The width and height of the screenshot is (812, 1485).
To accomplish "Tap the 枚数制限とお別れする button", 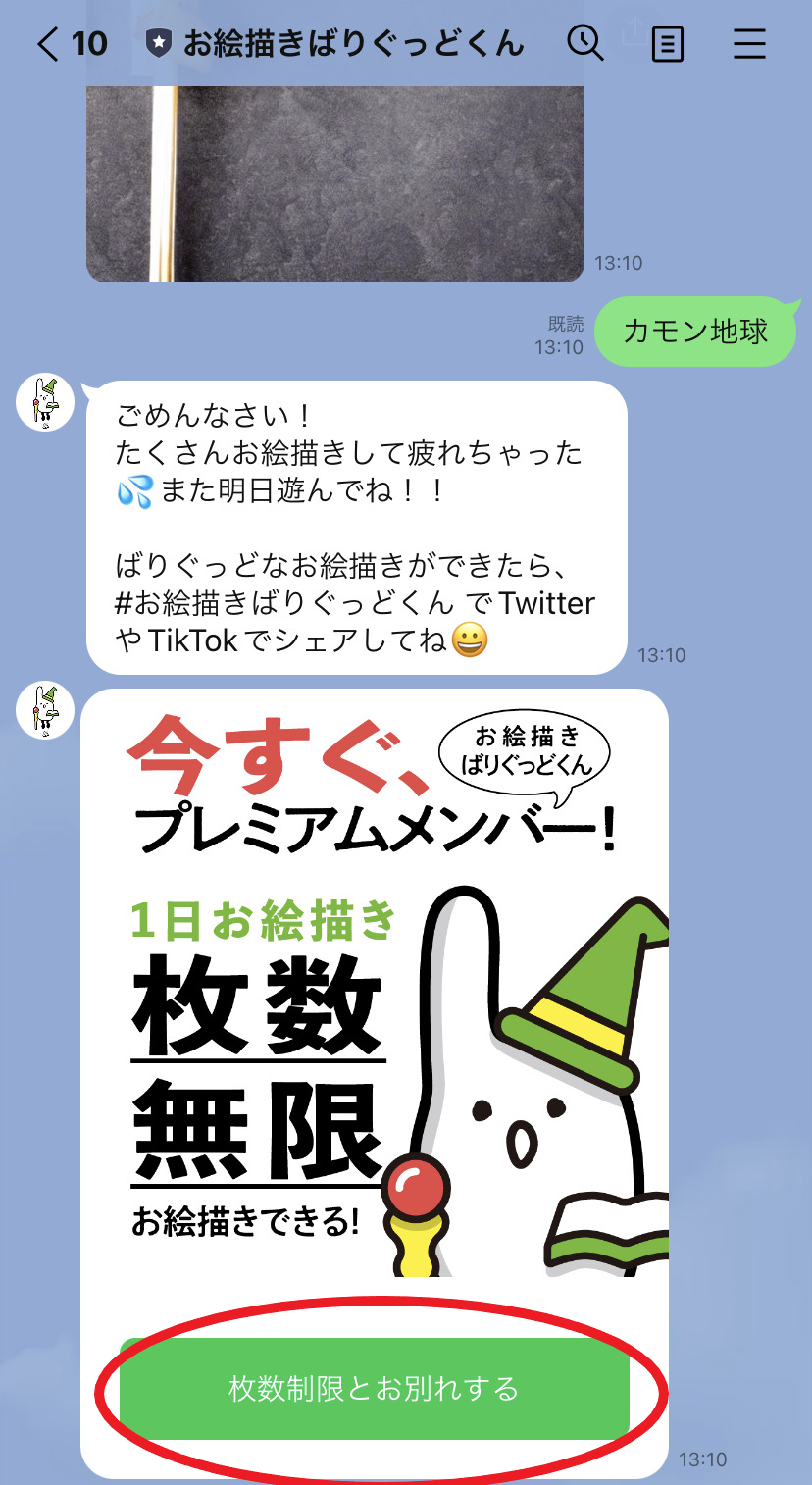I will point(374,1388).
